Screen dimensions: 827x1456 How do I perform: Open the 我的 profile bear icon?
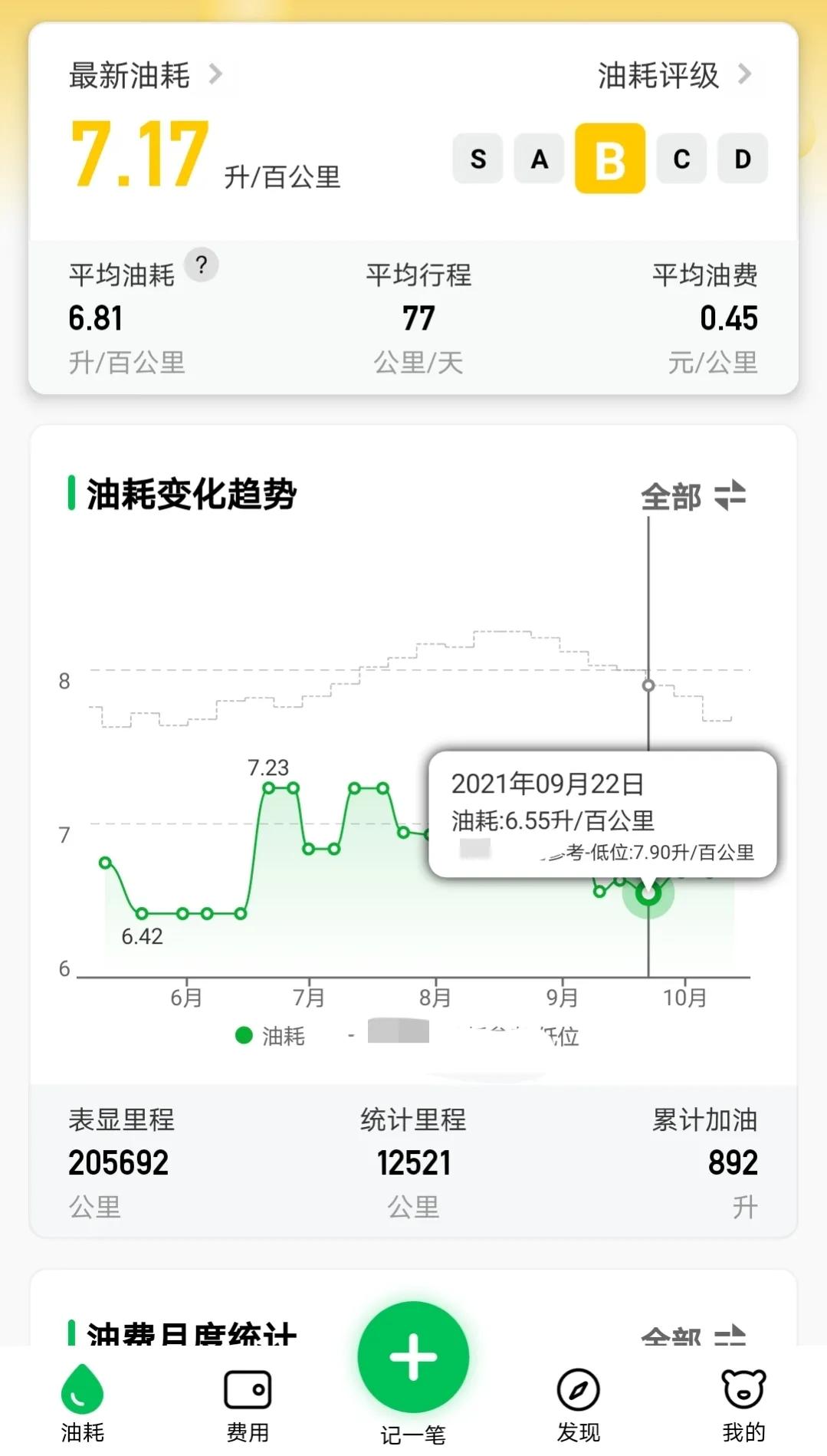744,1389
